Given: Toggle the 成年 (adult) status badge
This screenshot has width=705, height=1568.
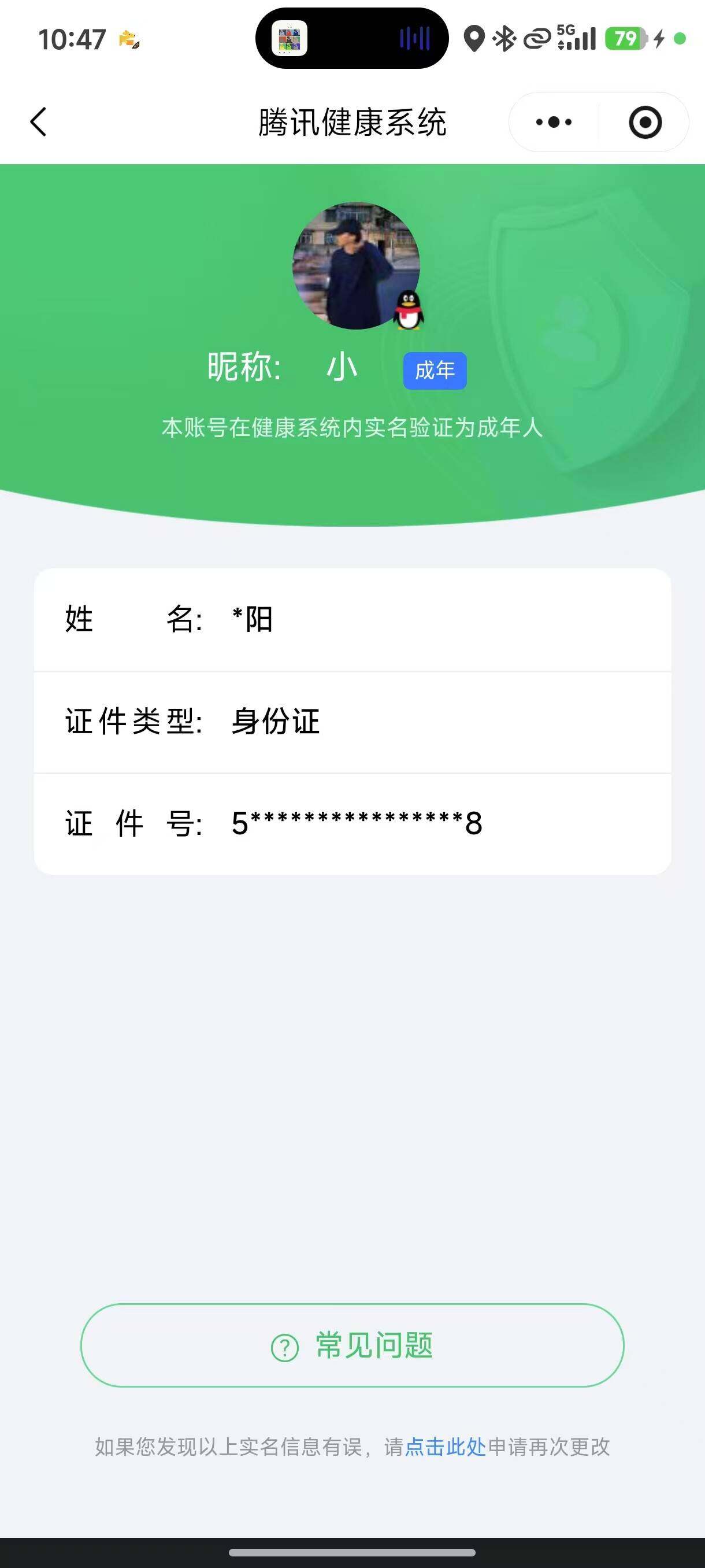Looking at the screenshot, I should tap(435, 369).
